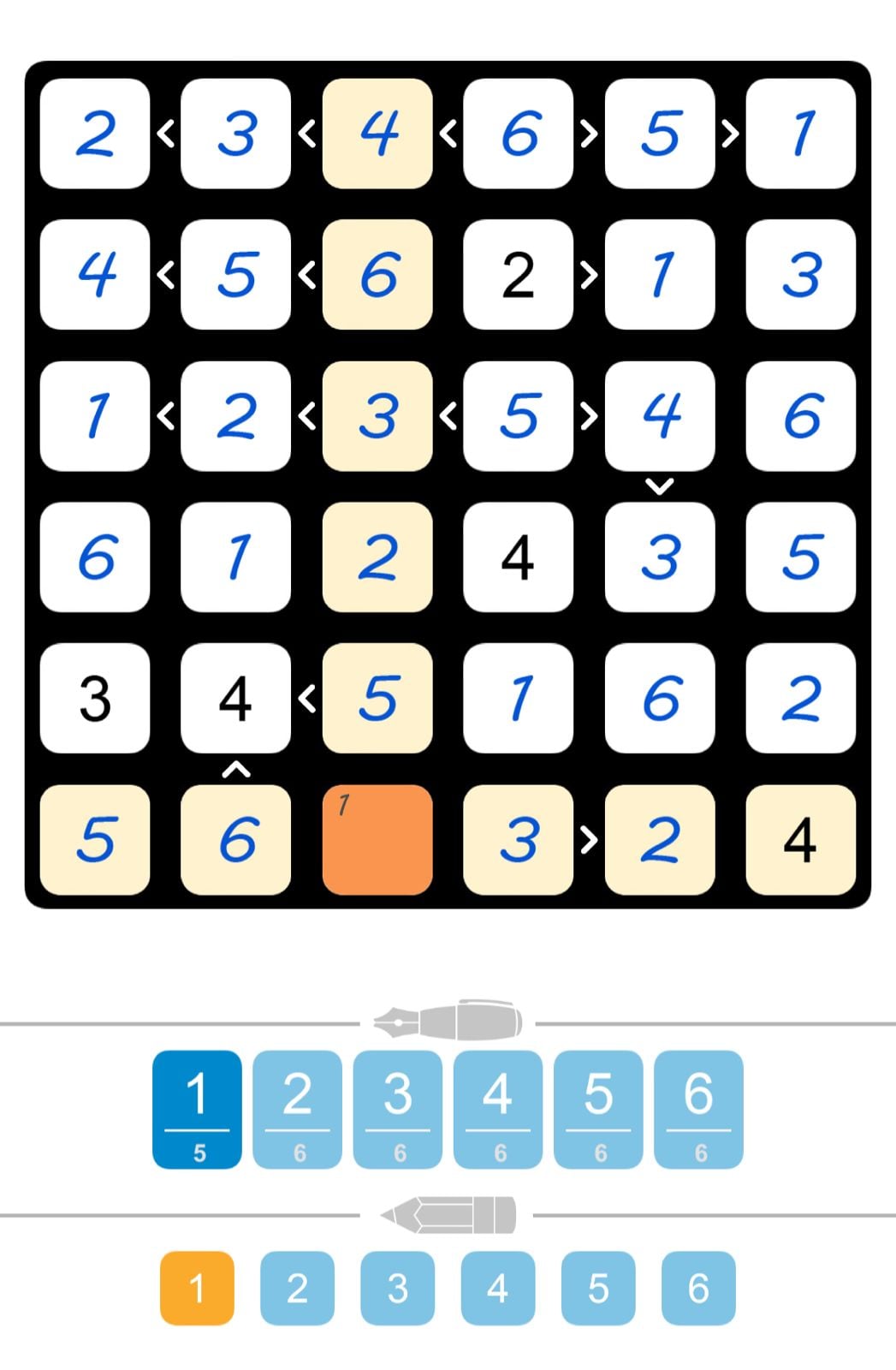Add pencil note 3 from the pencil row
896x1370 pixels.
point(397,1288)
